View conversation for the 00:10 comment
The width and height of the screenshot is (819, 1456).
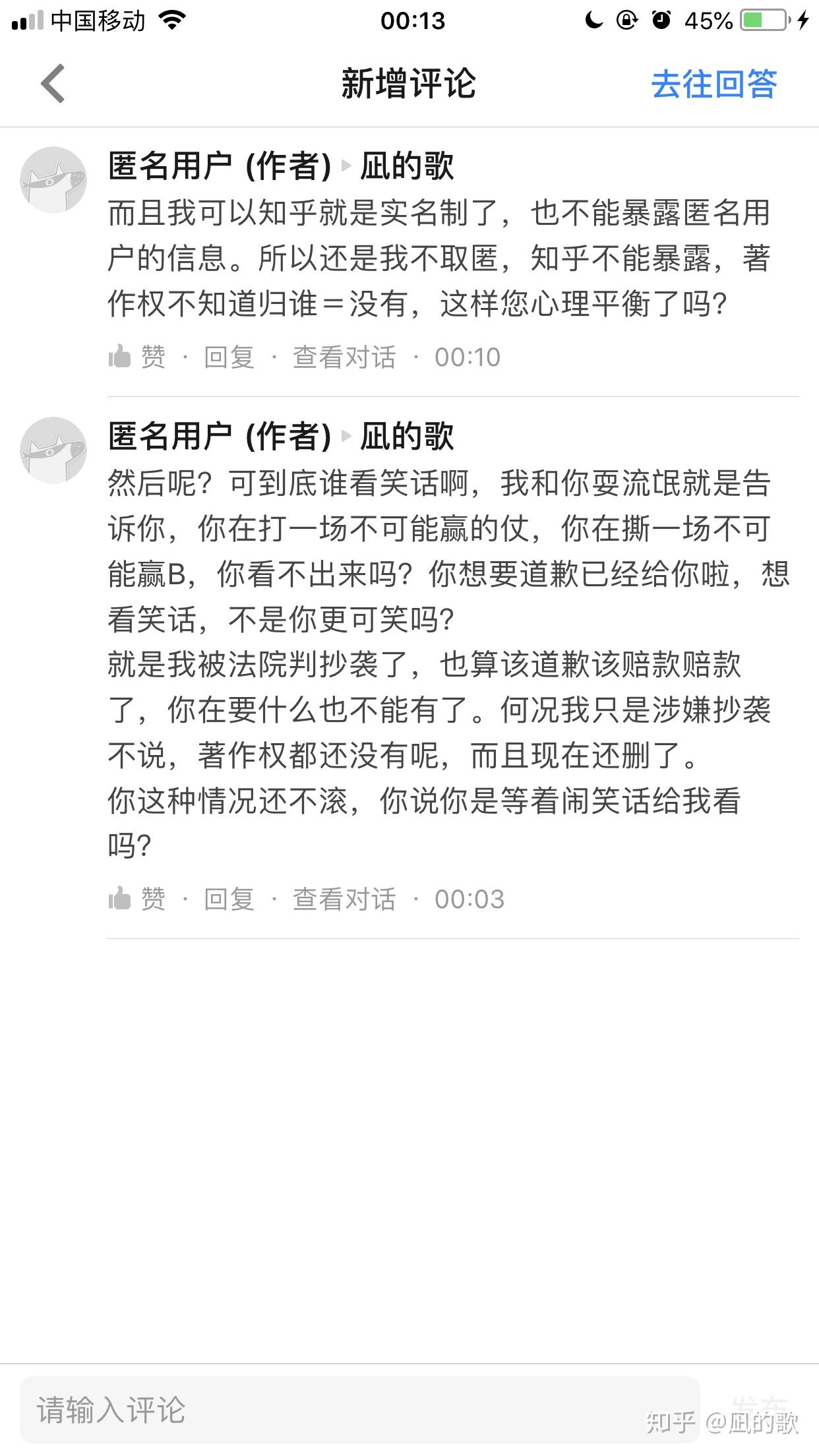pos(344,357)
